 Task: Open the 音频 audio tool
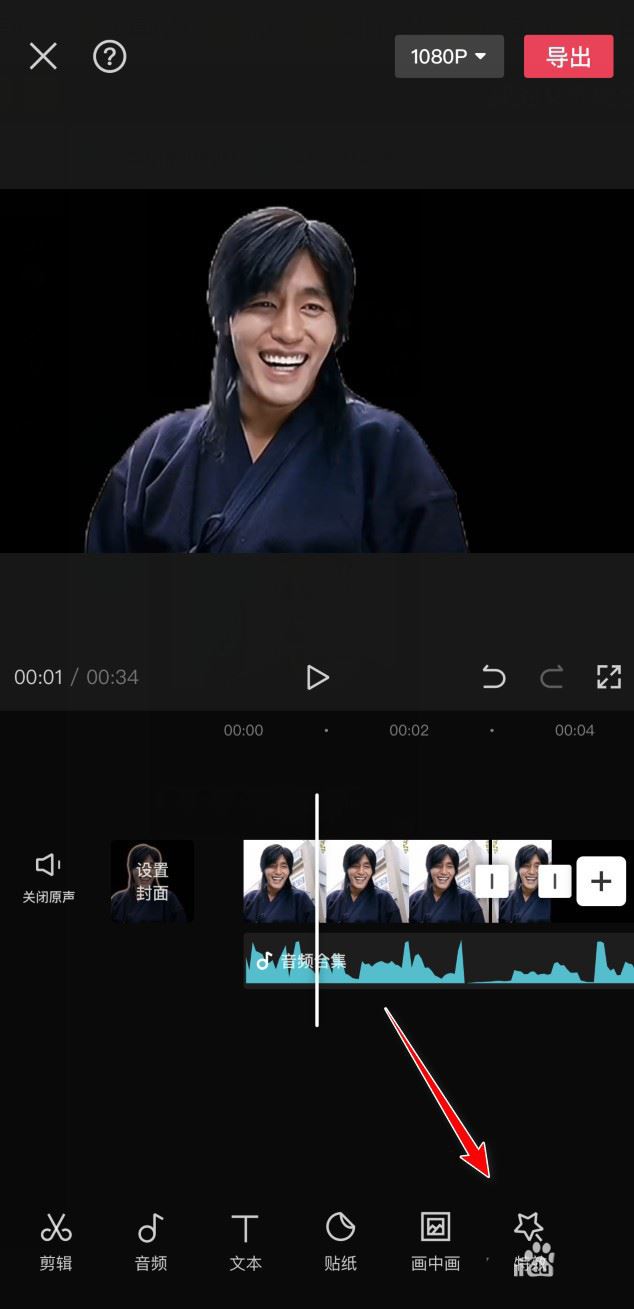(151, 1240)
